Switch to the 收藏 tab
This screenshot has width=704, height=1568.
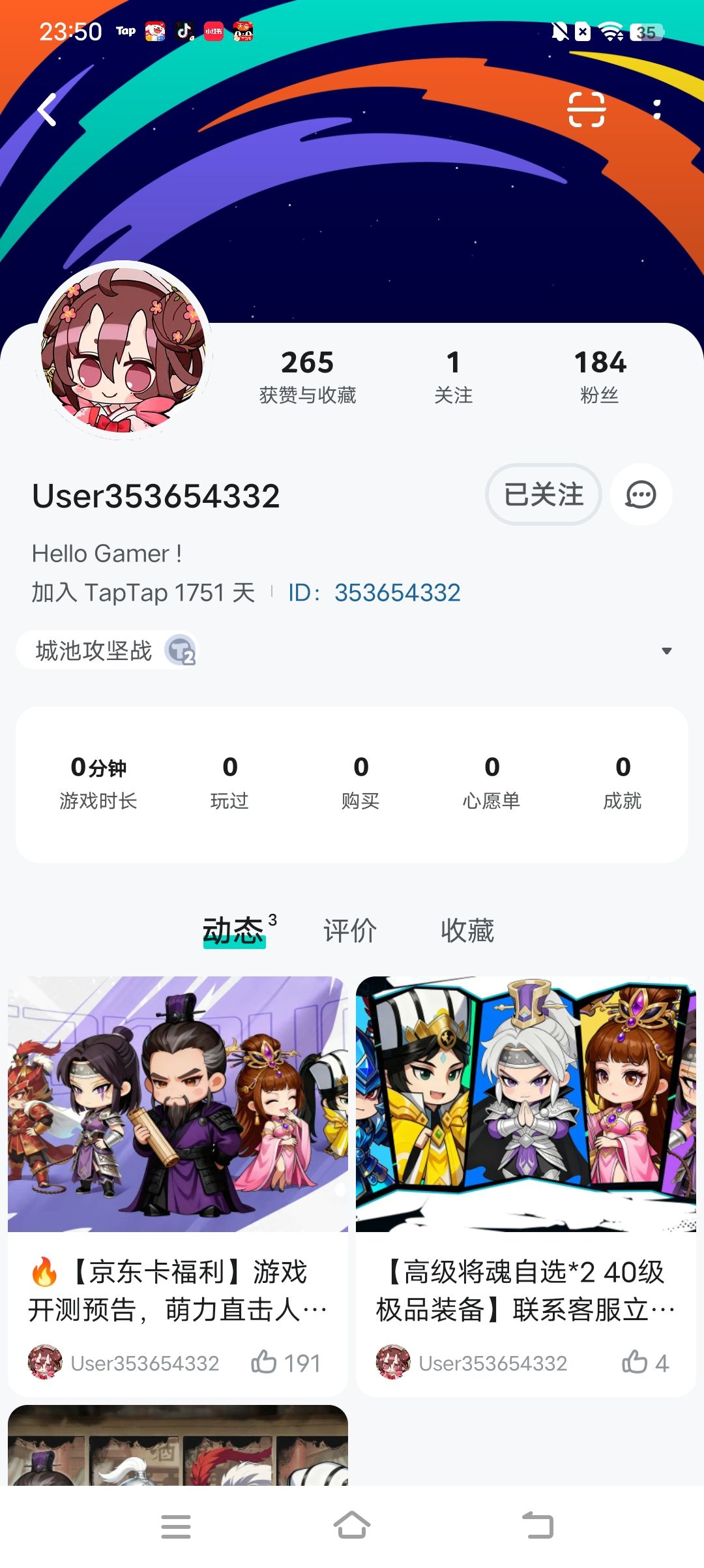click(x=467, y=930)
